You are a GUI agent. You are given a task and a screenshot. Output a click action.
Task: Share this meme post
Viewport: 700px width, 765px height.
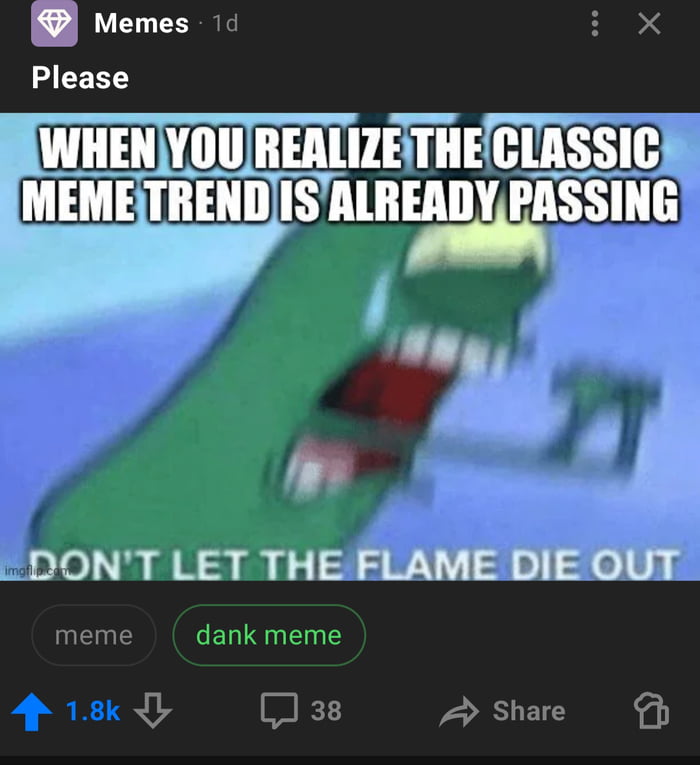click(x=503, y=711)
